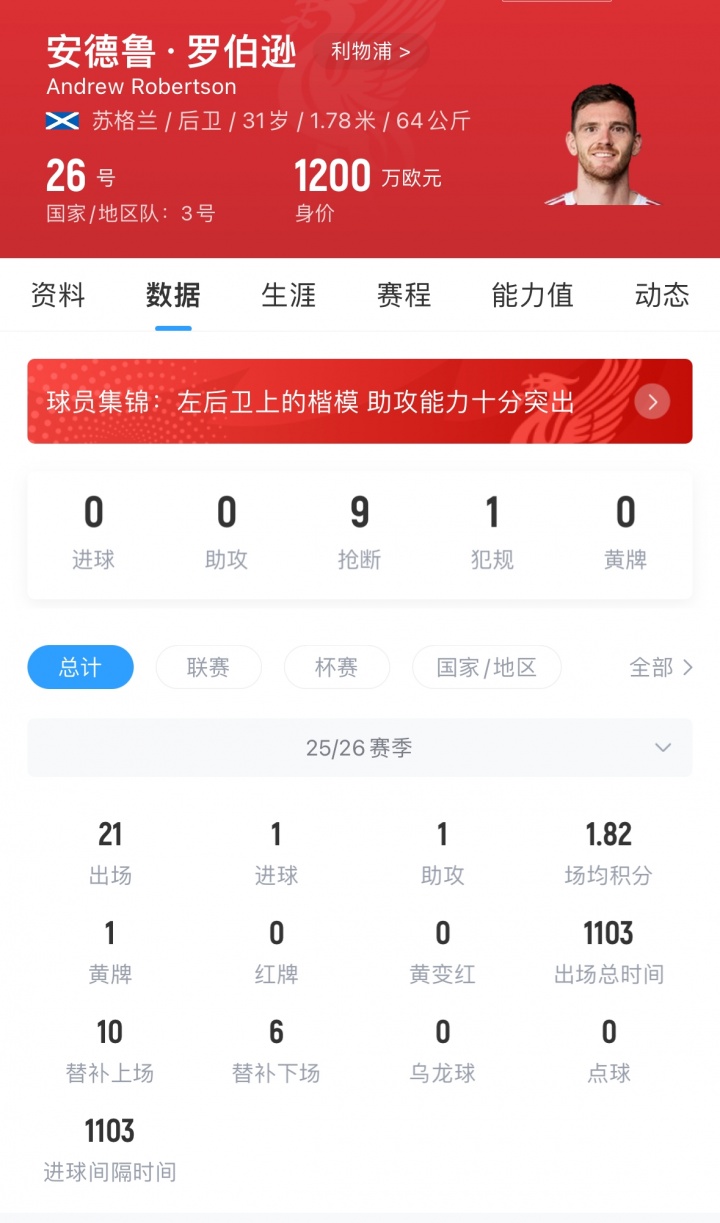Select the 数据 tab
720x1223 pixels.
point(173,295)
